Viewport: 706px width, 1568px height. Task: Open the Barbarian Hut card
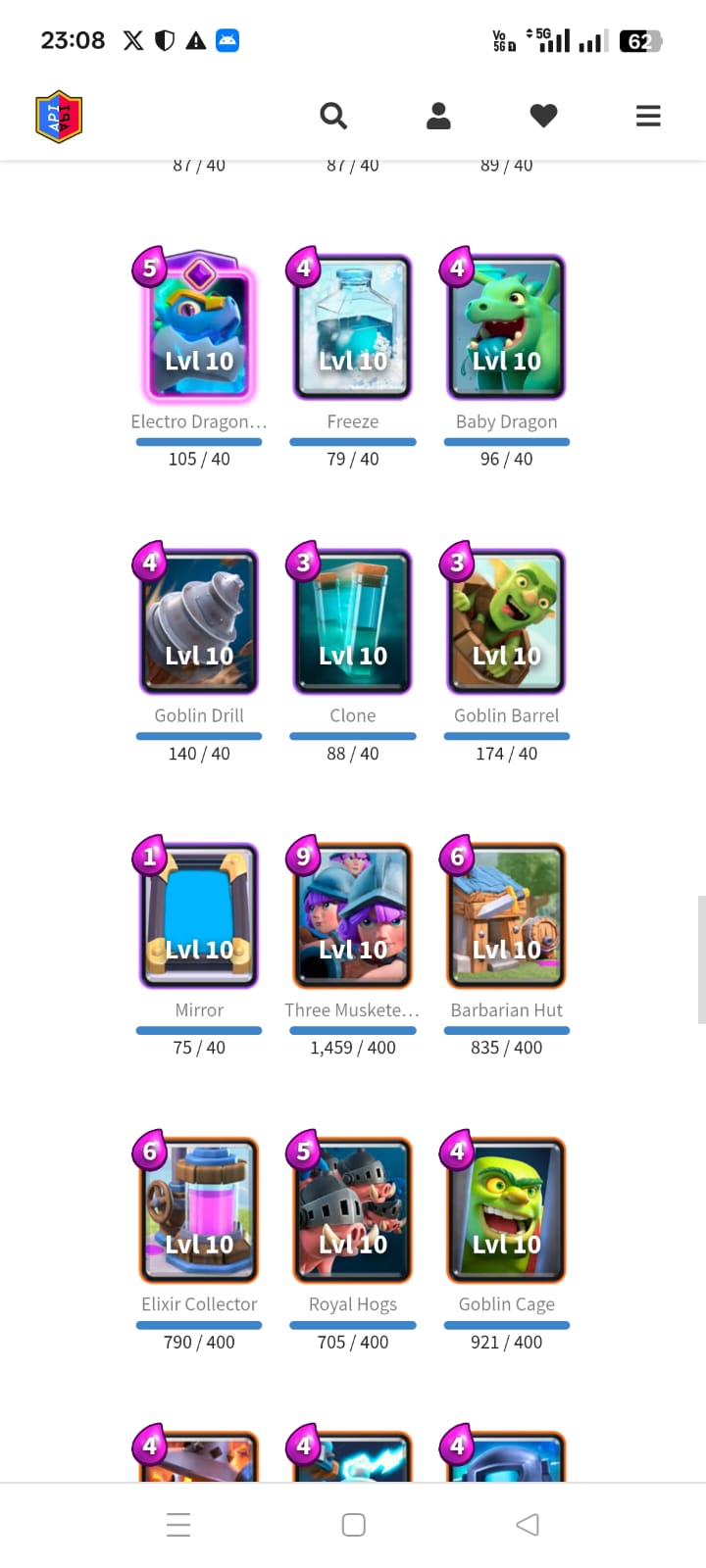507,915
